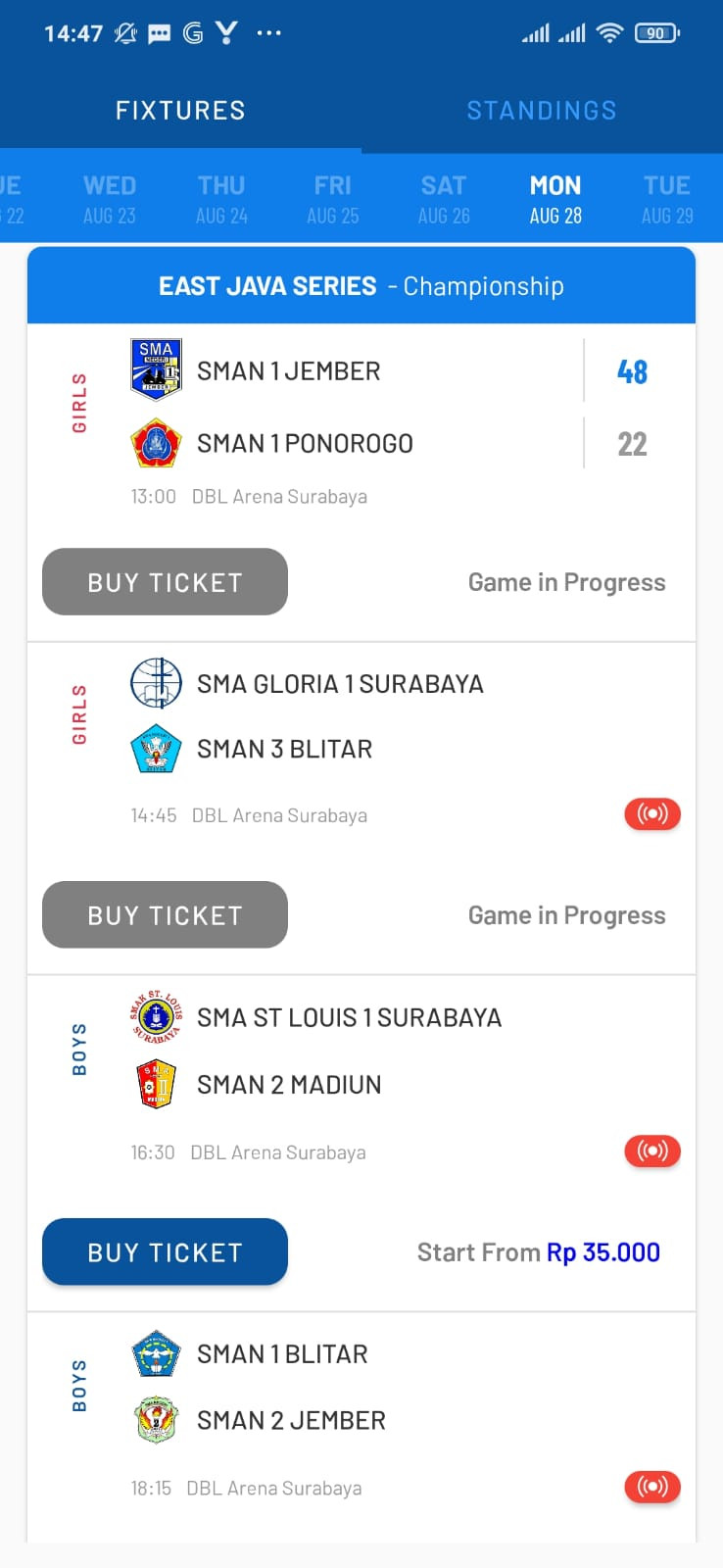Buy ticket for SMA St Louis 1 Surabaya game
Image resolution: width=723 pixels, height=1568 pixels.
click(x=165, y=1252)
